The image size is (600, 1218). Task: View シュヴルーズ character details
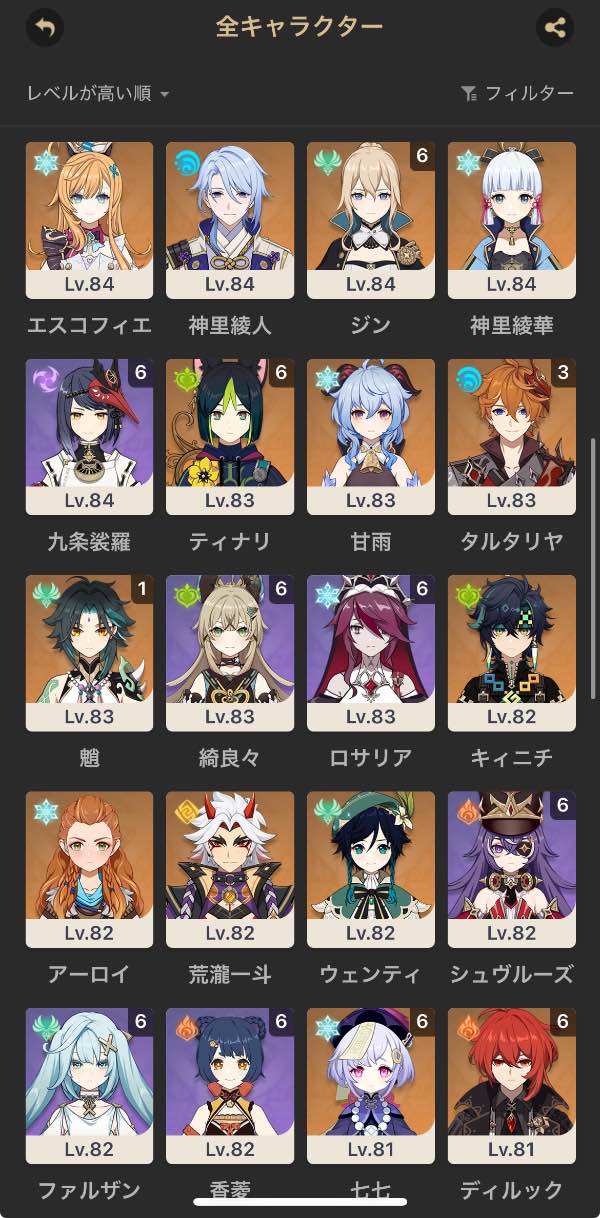click(512, 870)
